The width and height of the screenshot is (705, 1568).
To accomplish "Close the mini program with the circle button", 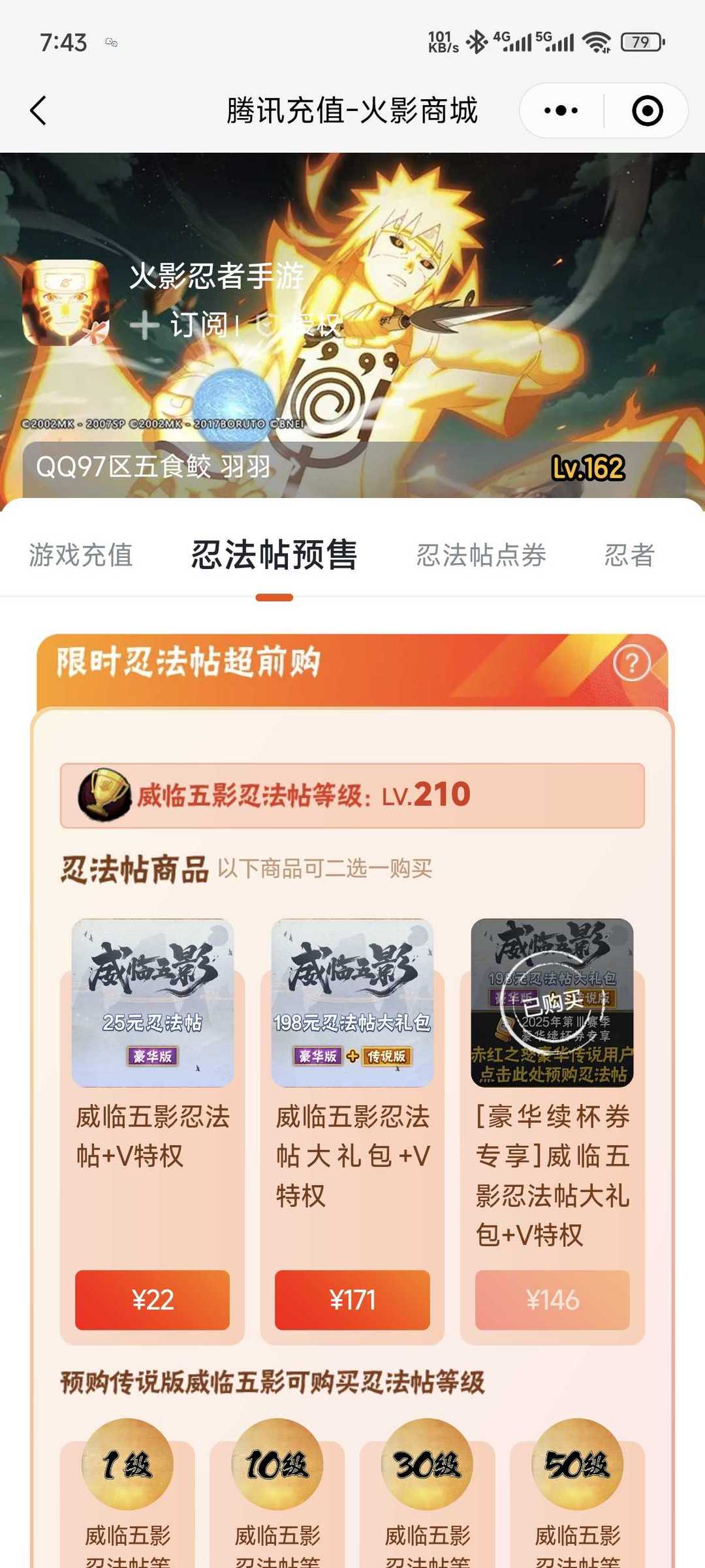I will point(647,110).
